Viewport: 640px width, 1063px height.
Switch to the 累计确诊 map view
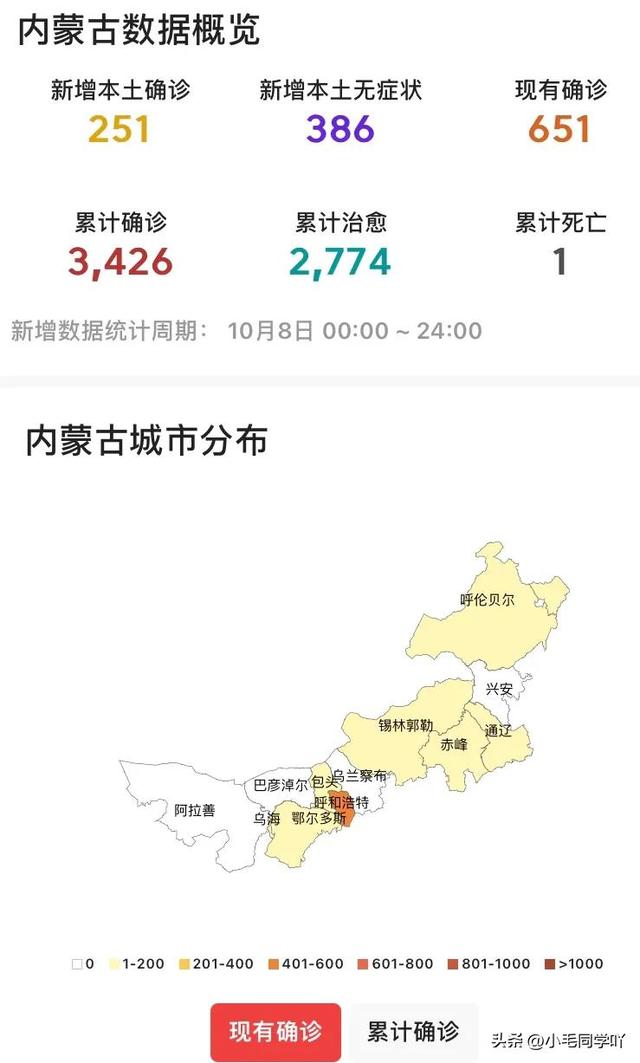[413, 1031]
